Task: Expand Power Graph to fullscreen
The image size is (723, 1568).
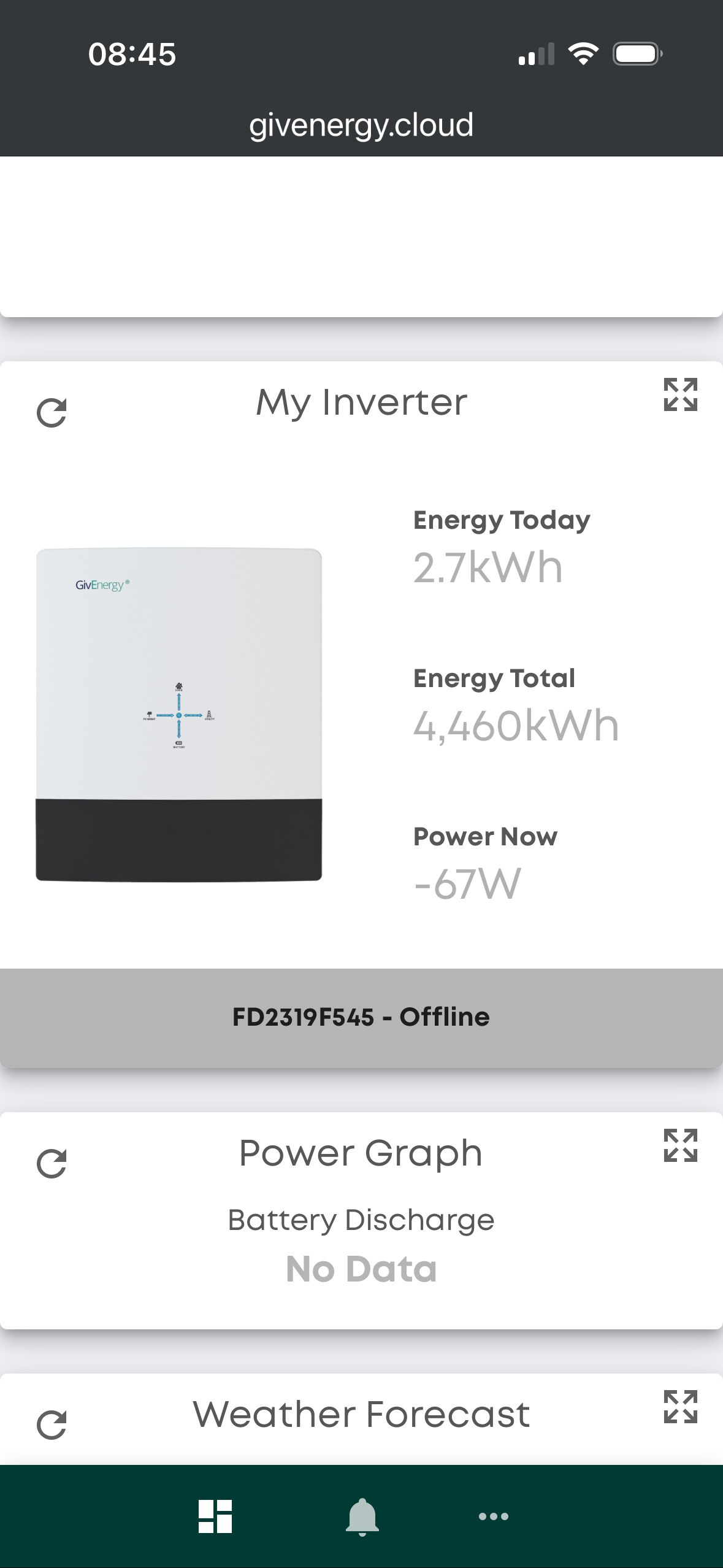Action: tap(680, 1145)
